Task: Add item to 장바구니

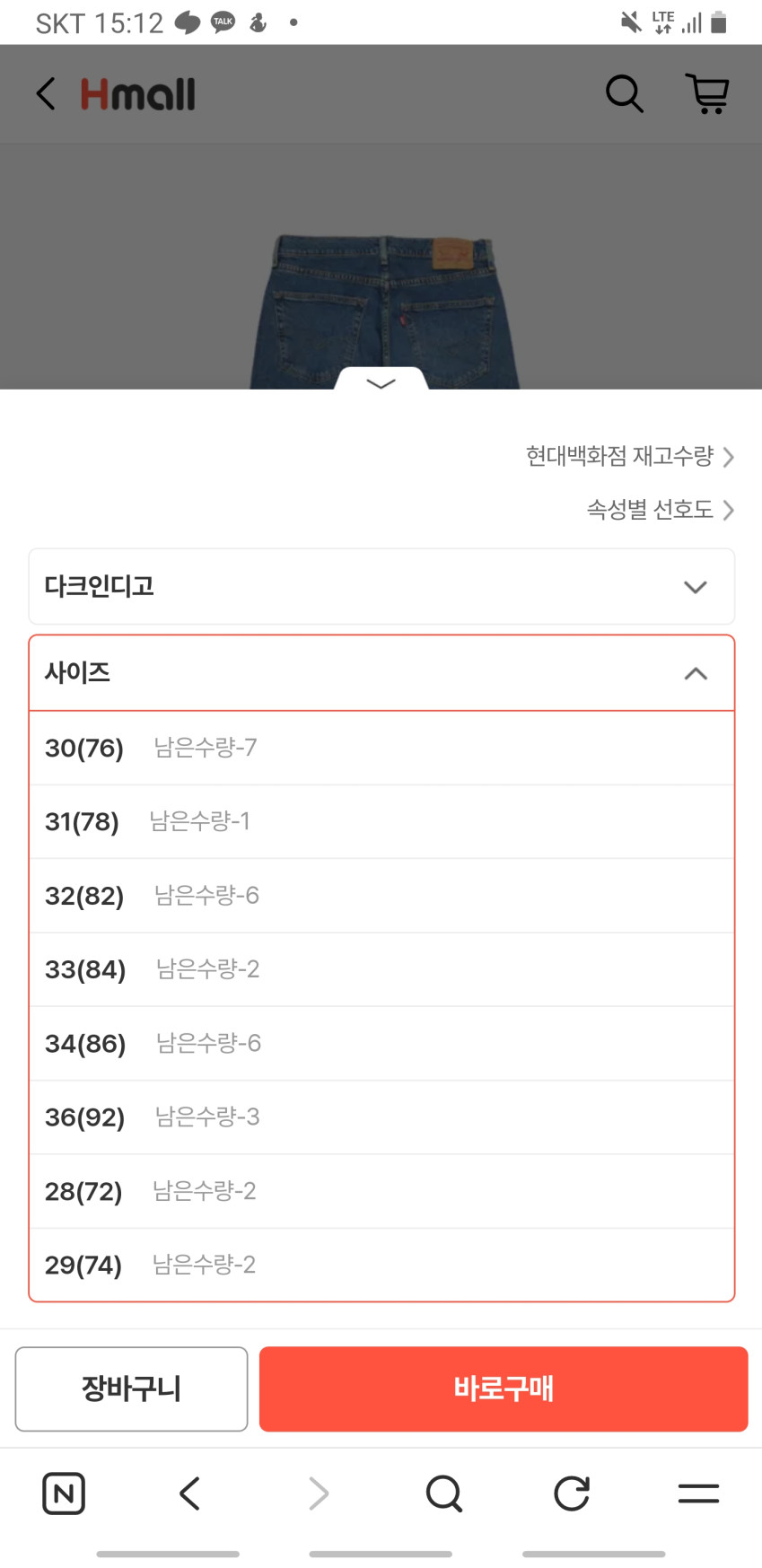Action: (131, 1388)
